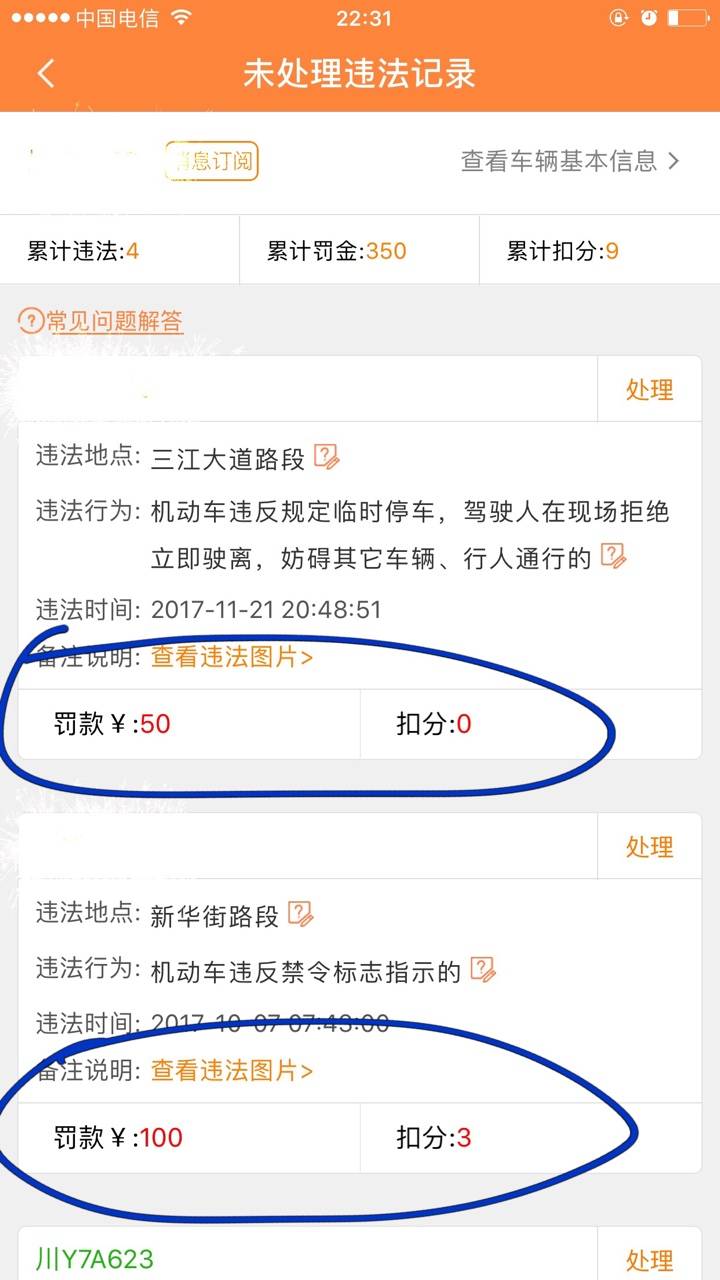Go back using the top-left arrow

(x=45, y=73)
